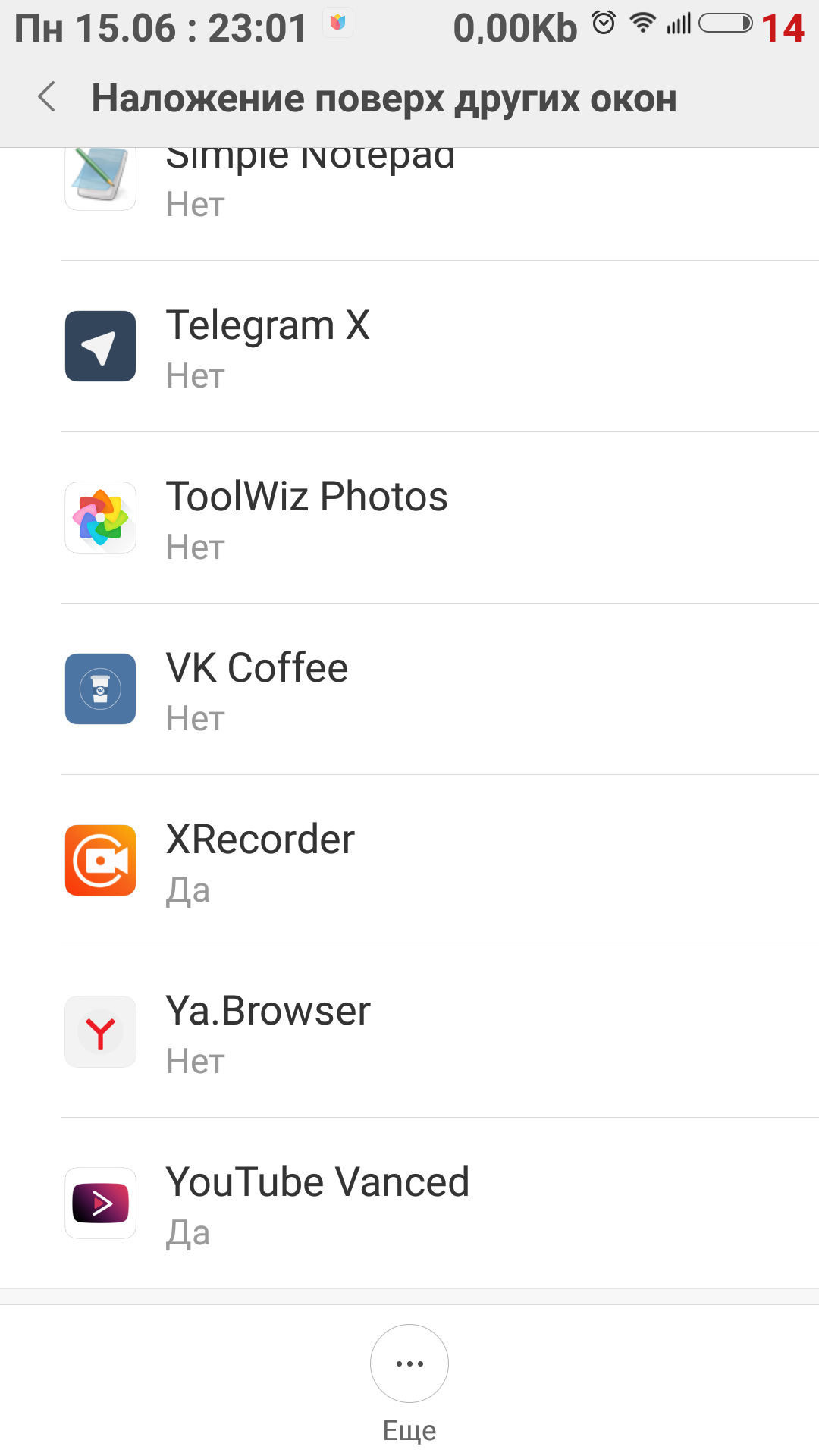Tap the Еще more options button
The width and height of the screenshot is (819, 1456).
[x=409, y=1364]
